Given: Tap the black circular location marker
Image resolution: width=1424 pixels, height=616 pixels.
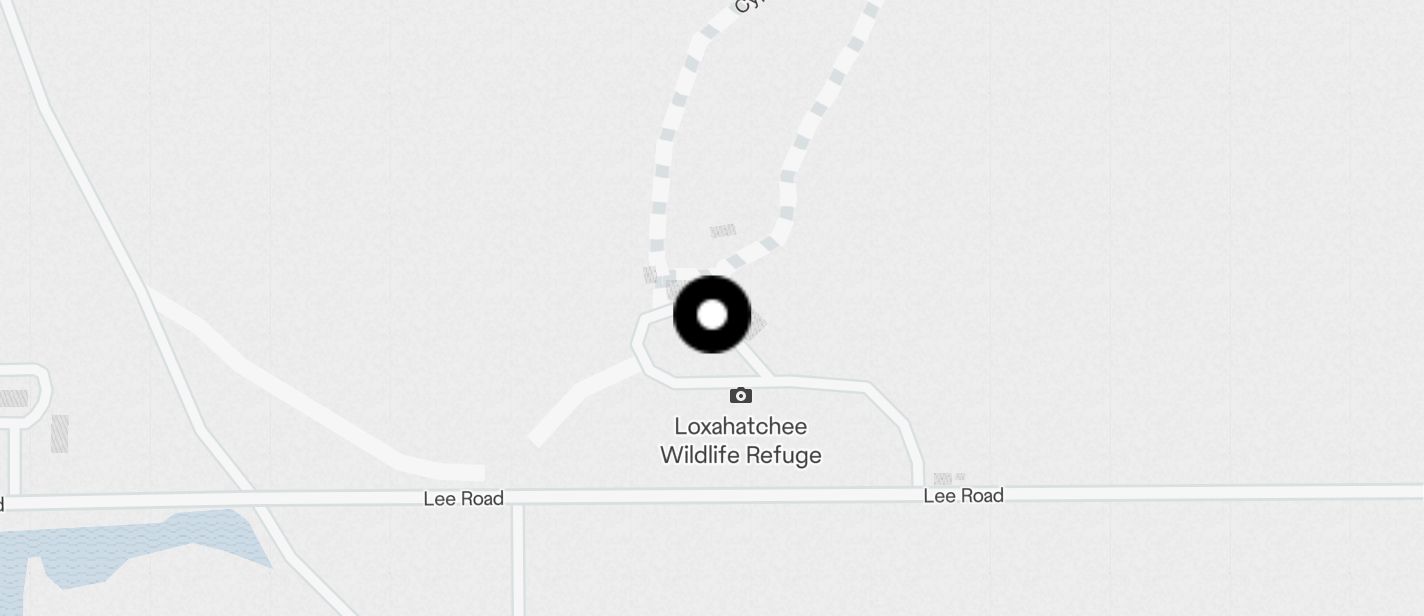Looking at the screenshot, I should pyautogui.click(x=712, y=315).
